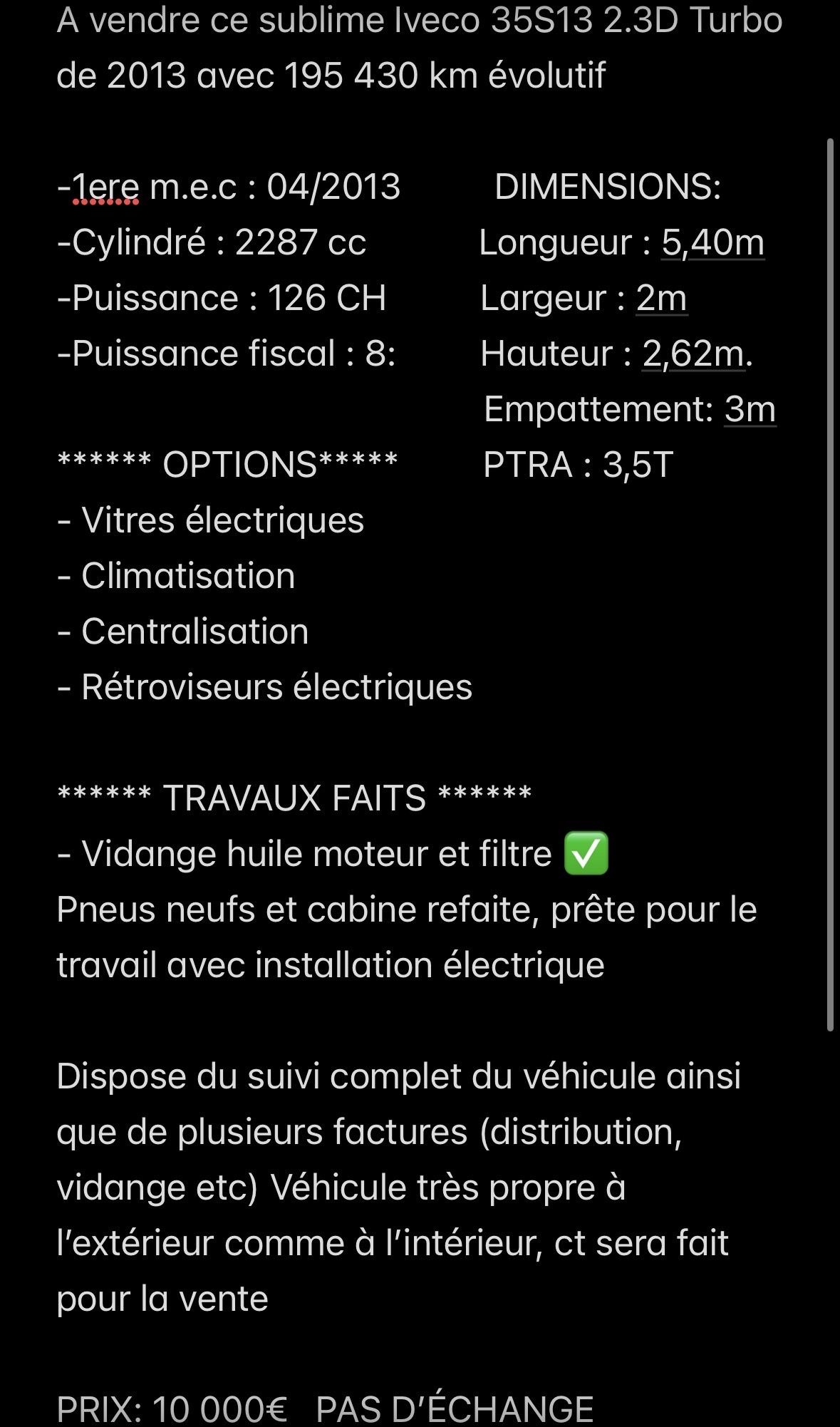Open the underlined 2m width value

click(661, 299)
